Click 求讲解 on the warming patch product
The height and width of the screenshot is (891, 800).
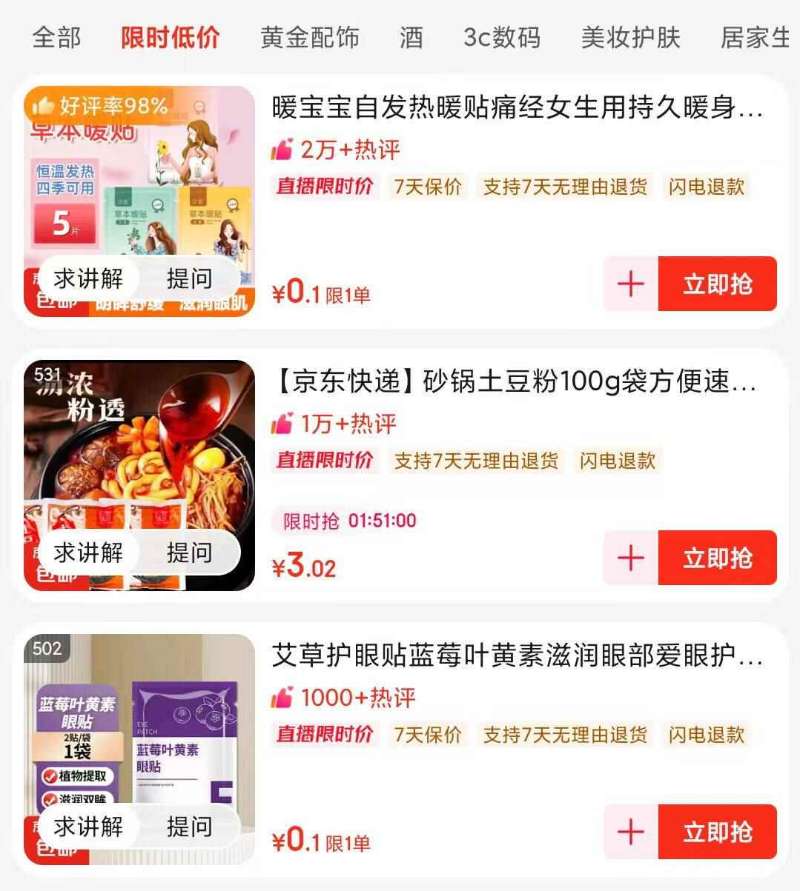click(90, 279)
